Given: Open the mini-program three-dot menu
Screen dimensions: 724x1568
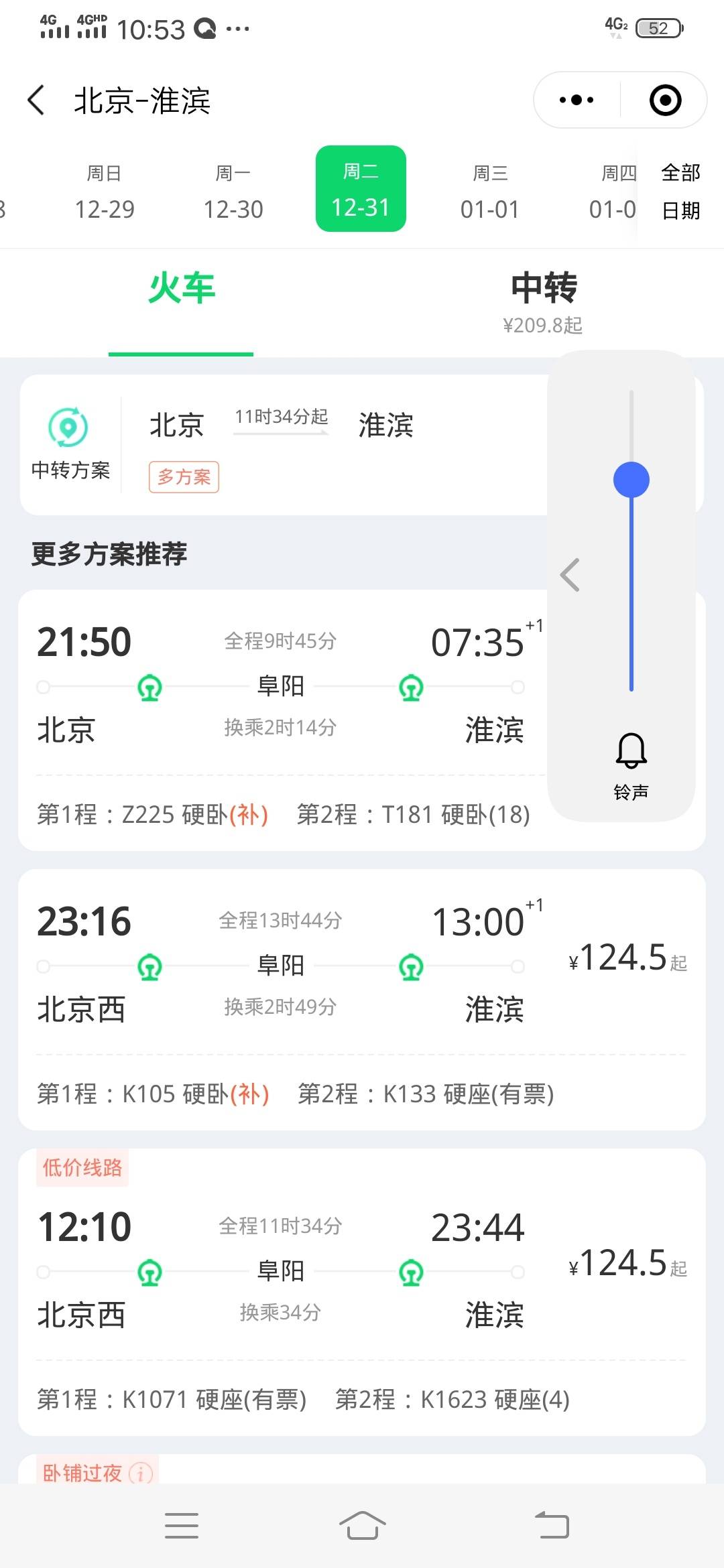Looking at the screenshot, I should click(577, 101).
